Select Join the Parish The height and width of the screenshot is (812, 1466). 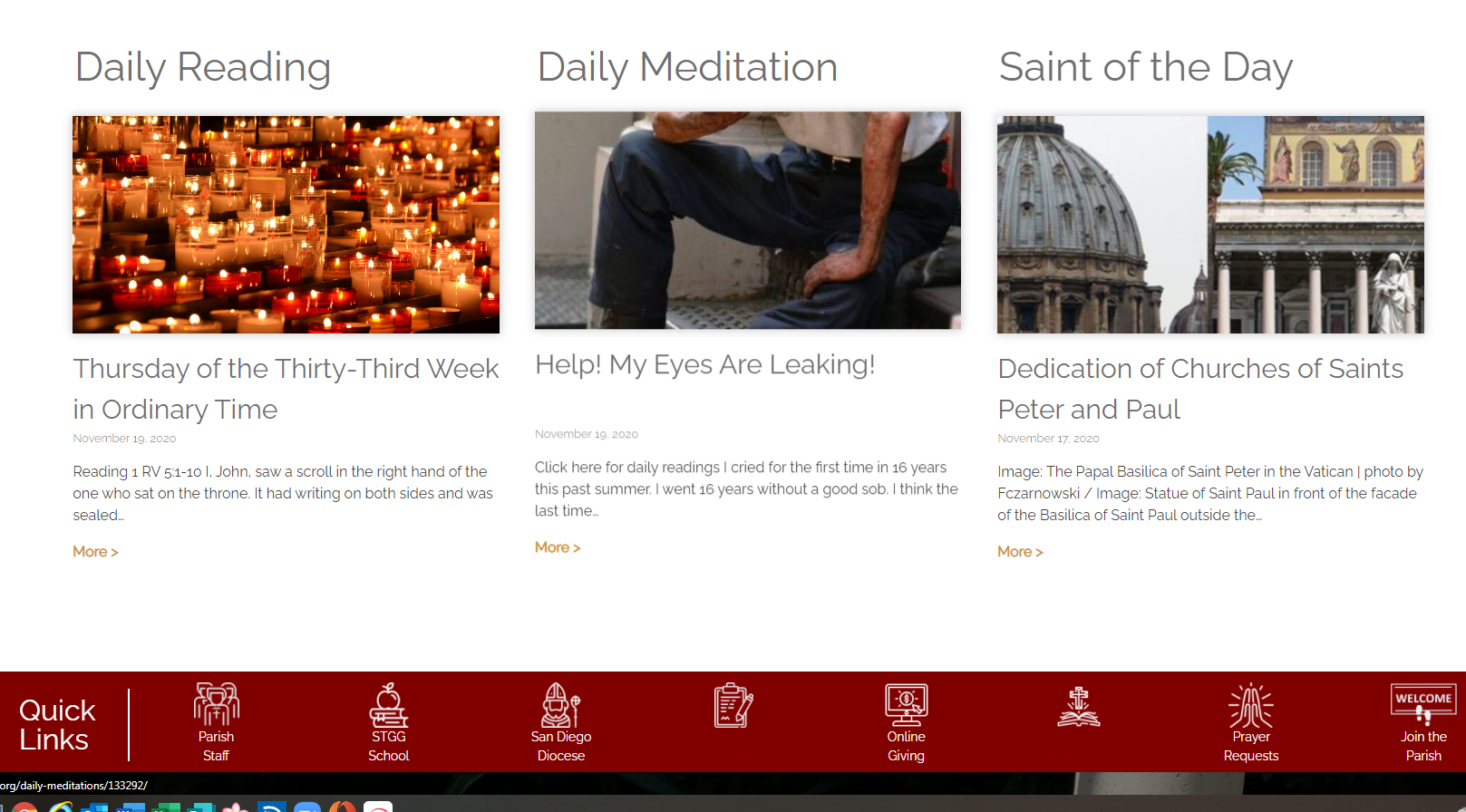coord(1422,722)
